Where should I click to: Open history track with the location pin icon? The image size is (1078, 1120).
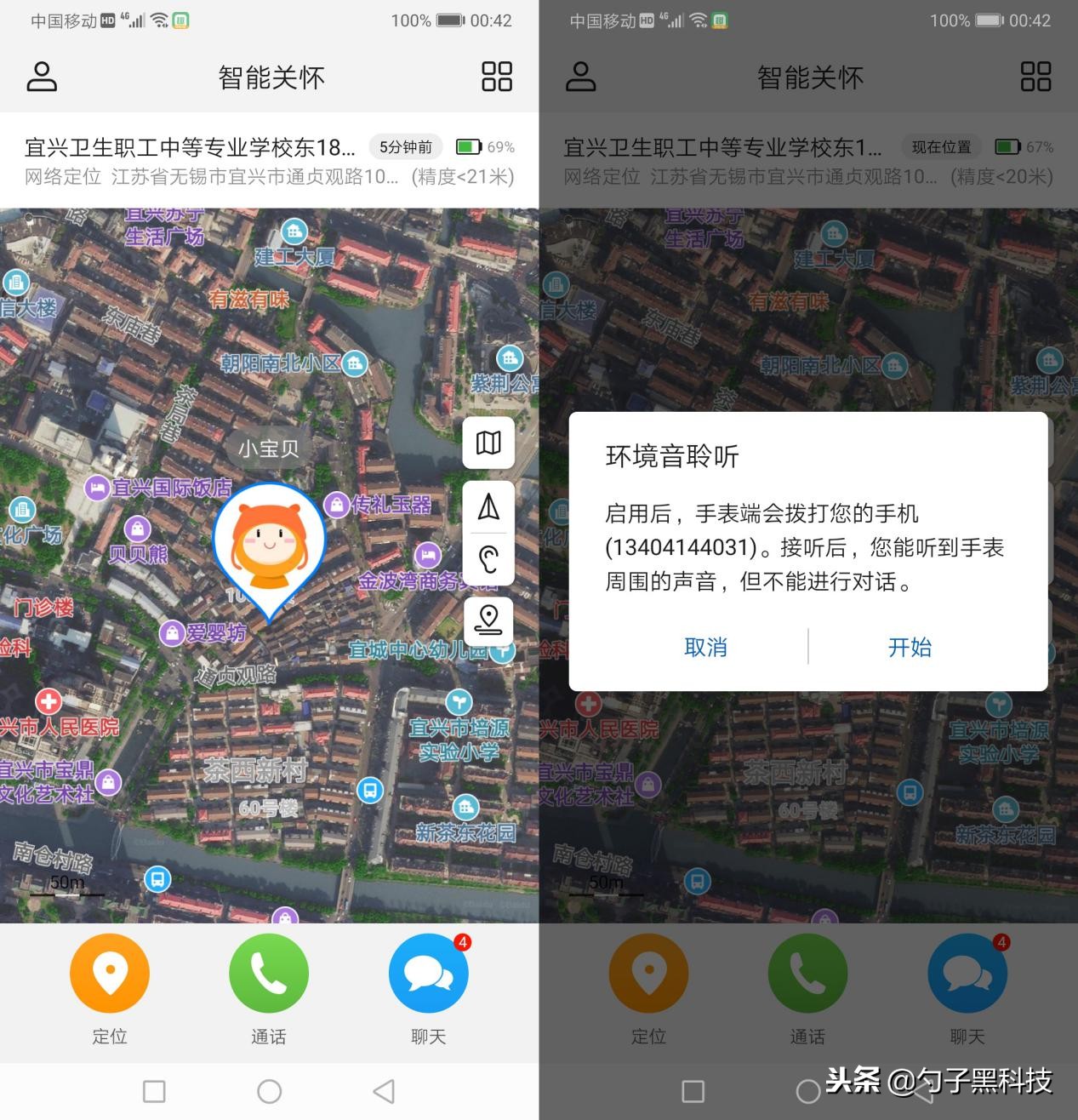coord(488,622)
